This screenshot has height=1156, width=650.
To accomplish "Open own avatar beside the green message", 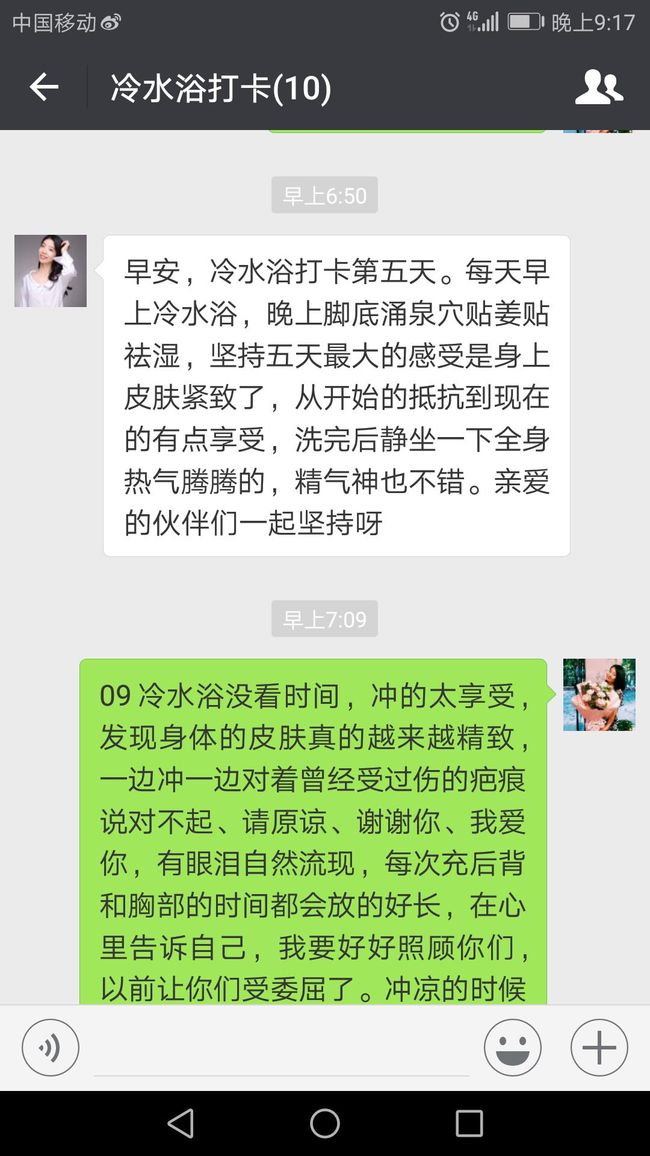I will [x=599, y=694].
